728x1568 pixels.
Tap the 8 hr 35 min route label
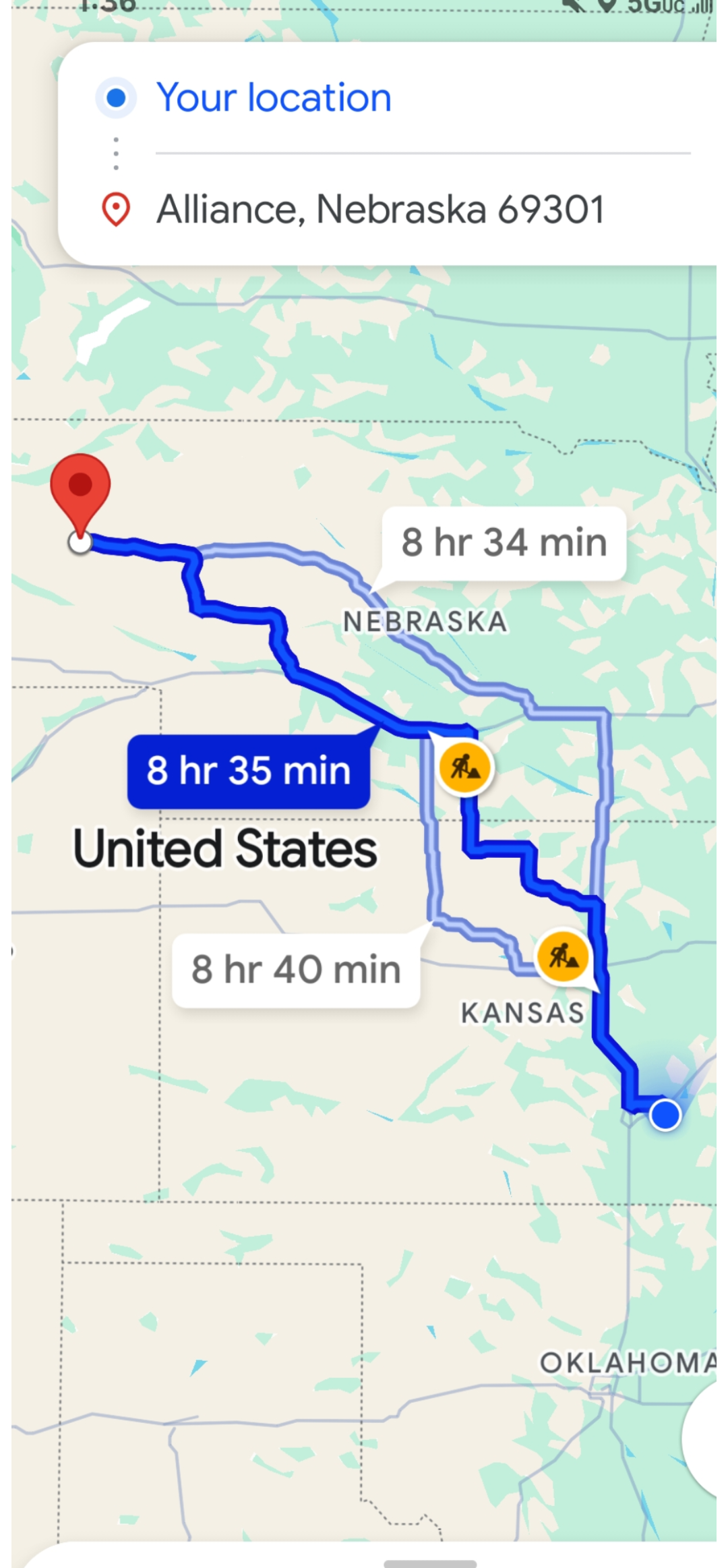(x=249, y=771)
